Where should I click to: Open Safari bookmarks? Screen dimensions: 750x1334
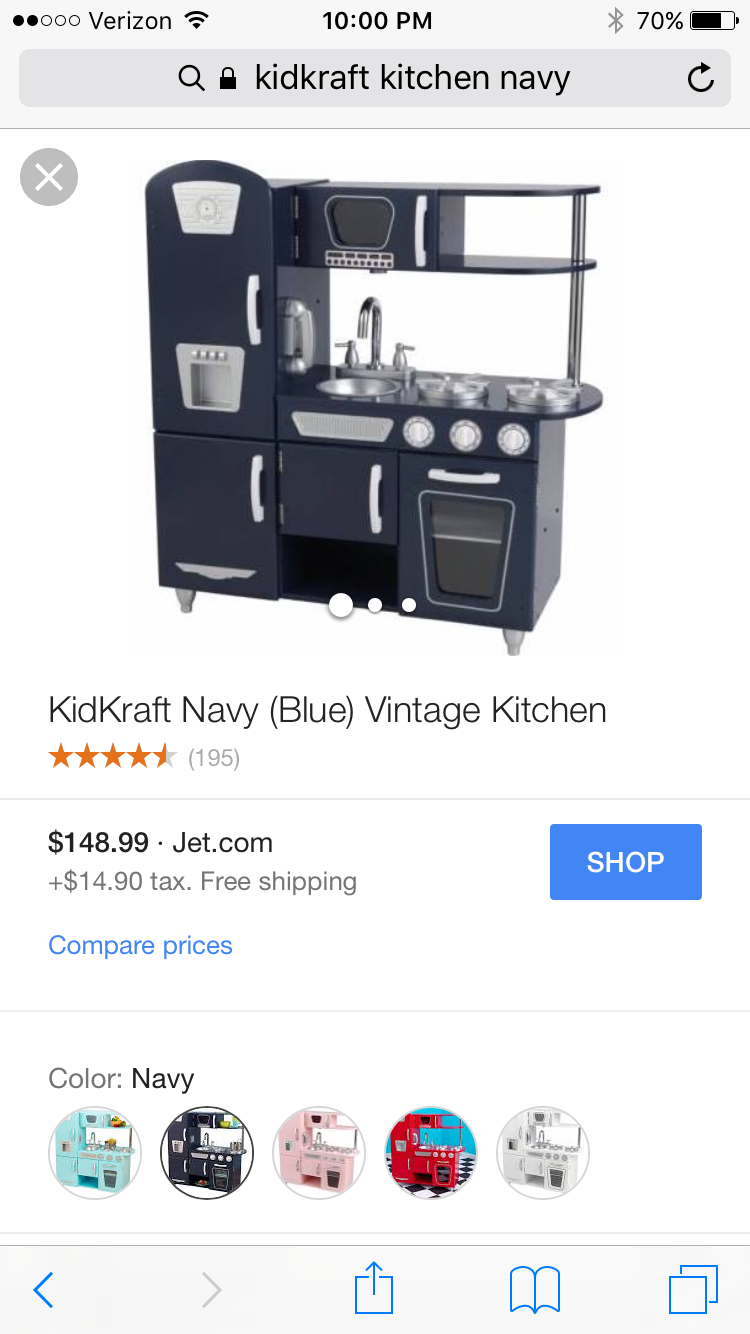pyautogui.click(x=534, y=1290)
